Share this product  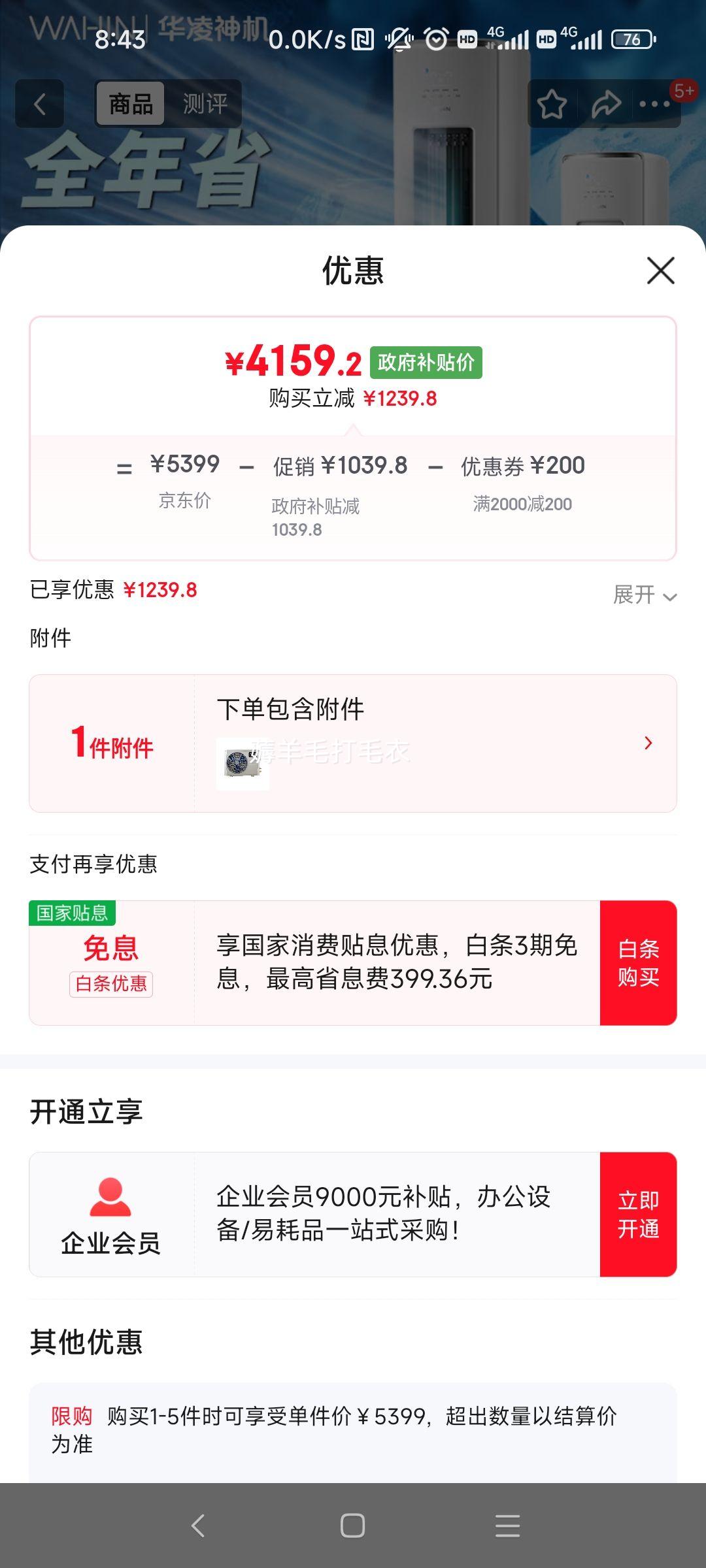coord(606,105)
